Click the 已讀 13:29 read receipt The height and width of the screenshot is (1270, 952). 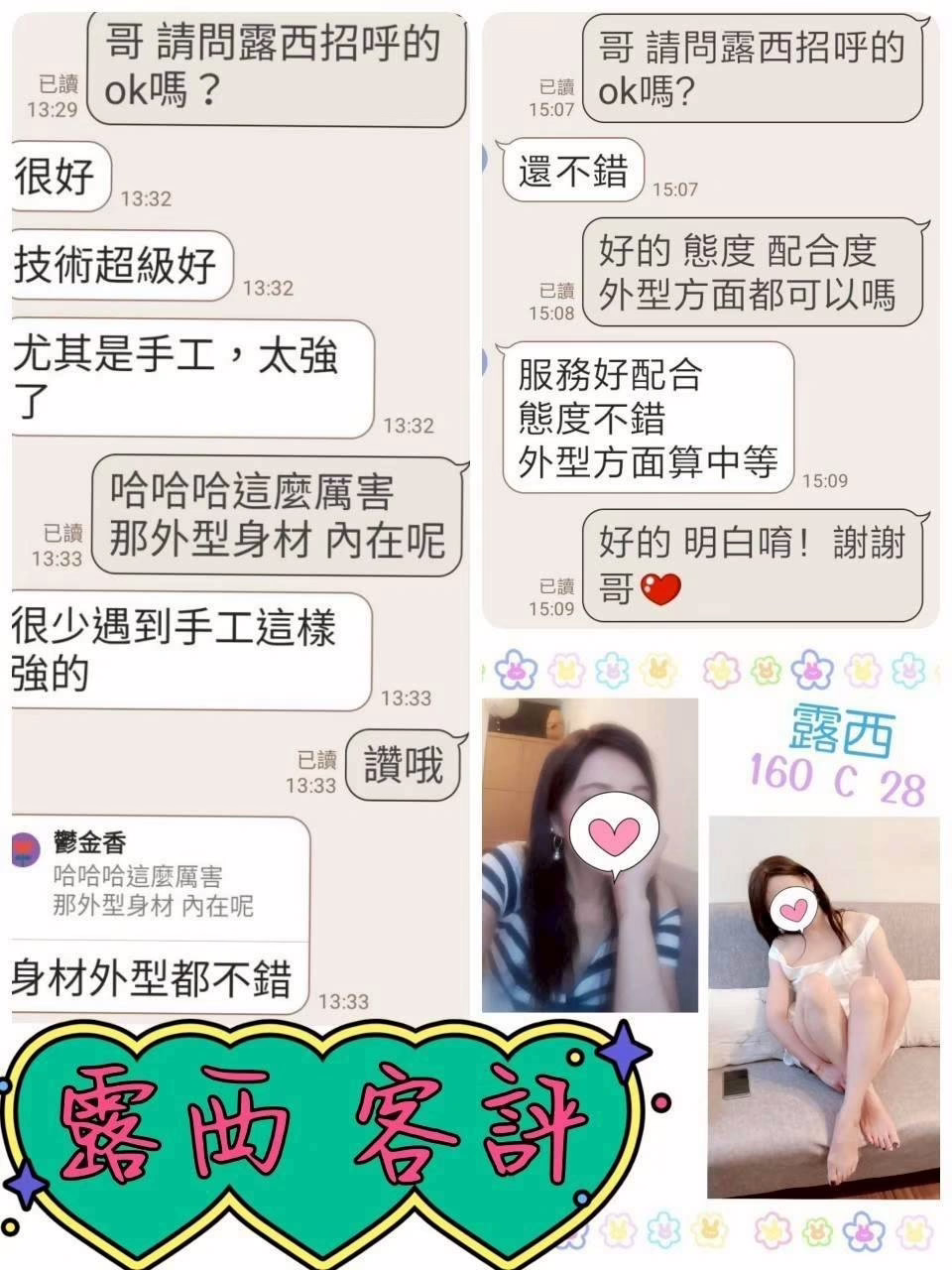click(x=57, y=89)
